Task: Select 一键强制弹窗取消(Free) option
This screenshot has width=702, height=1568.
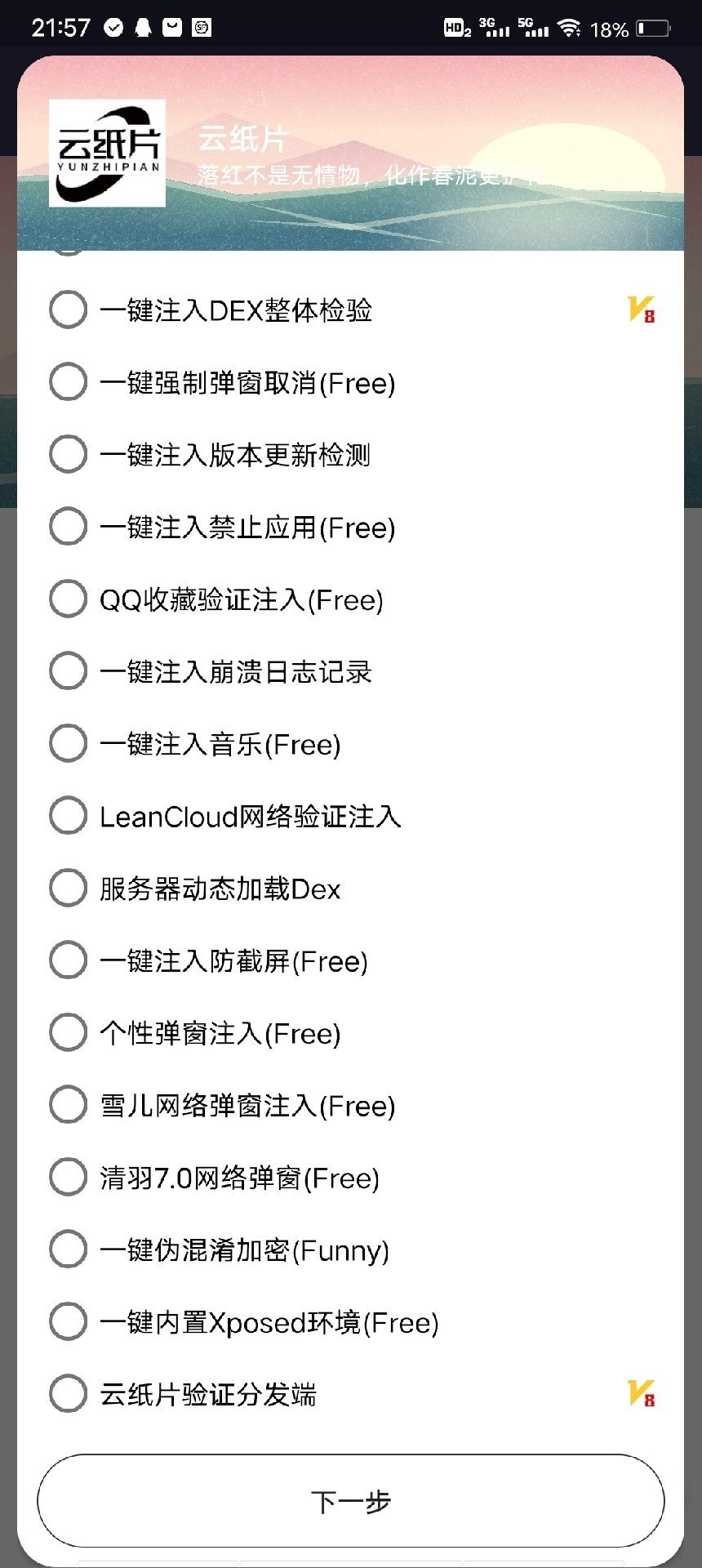Action: (69, 382)
